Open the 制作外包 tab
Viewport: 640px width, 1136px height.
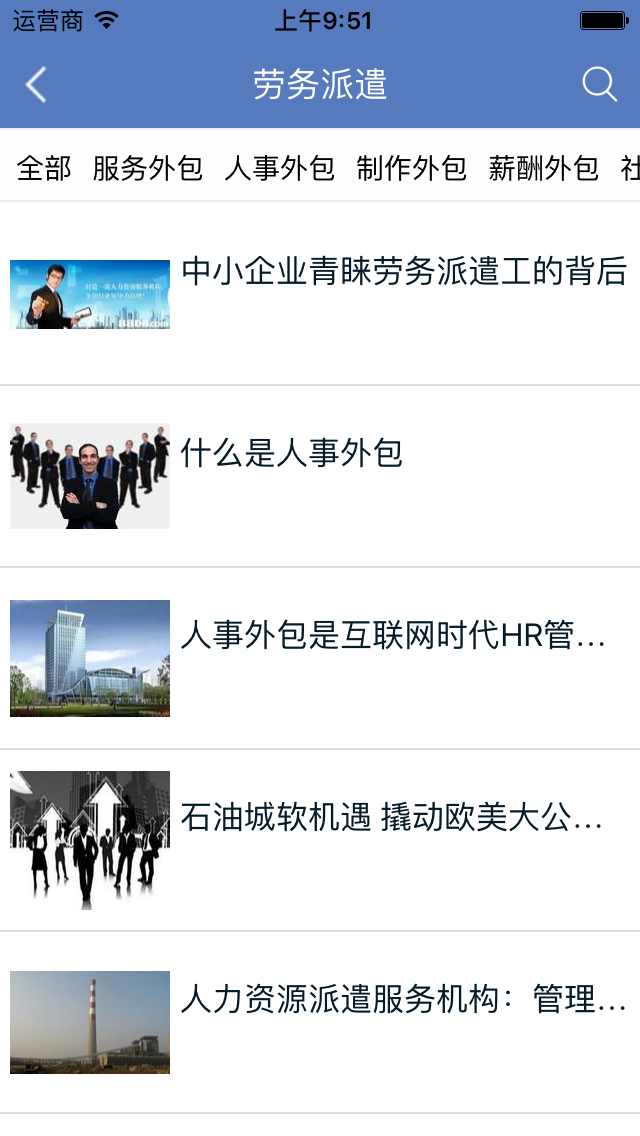(x=412, y=168)
